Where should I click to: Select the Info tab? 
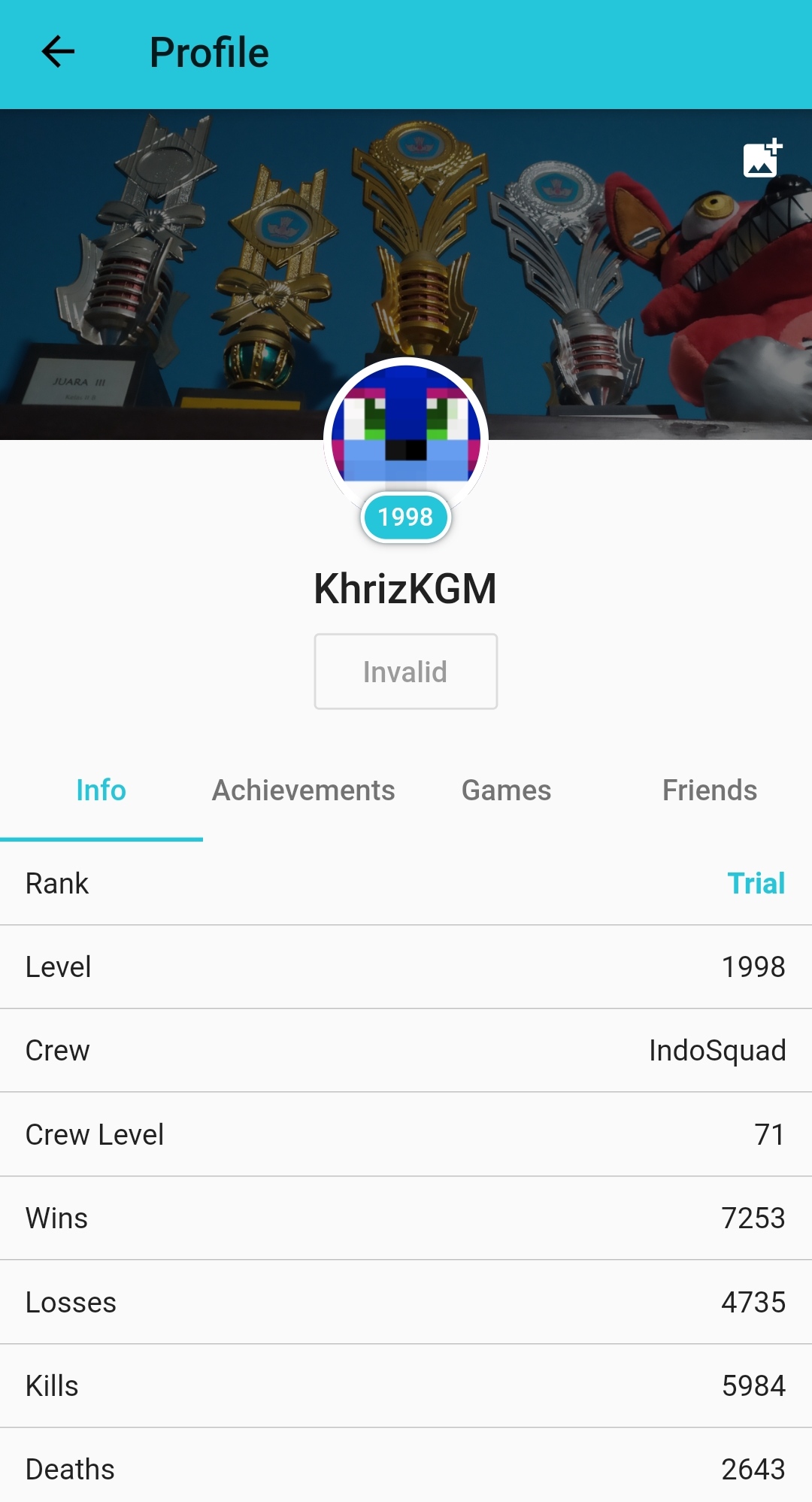[101, 790]
